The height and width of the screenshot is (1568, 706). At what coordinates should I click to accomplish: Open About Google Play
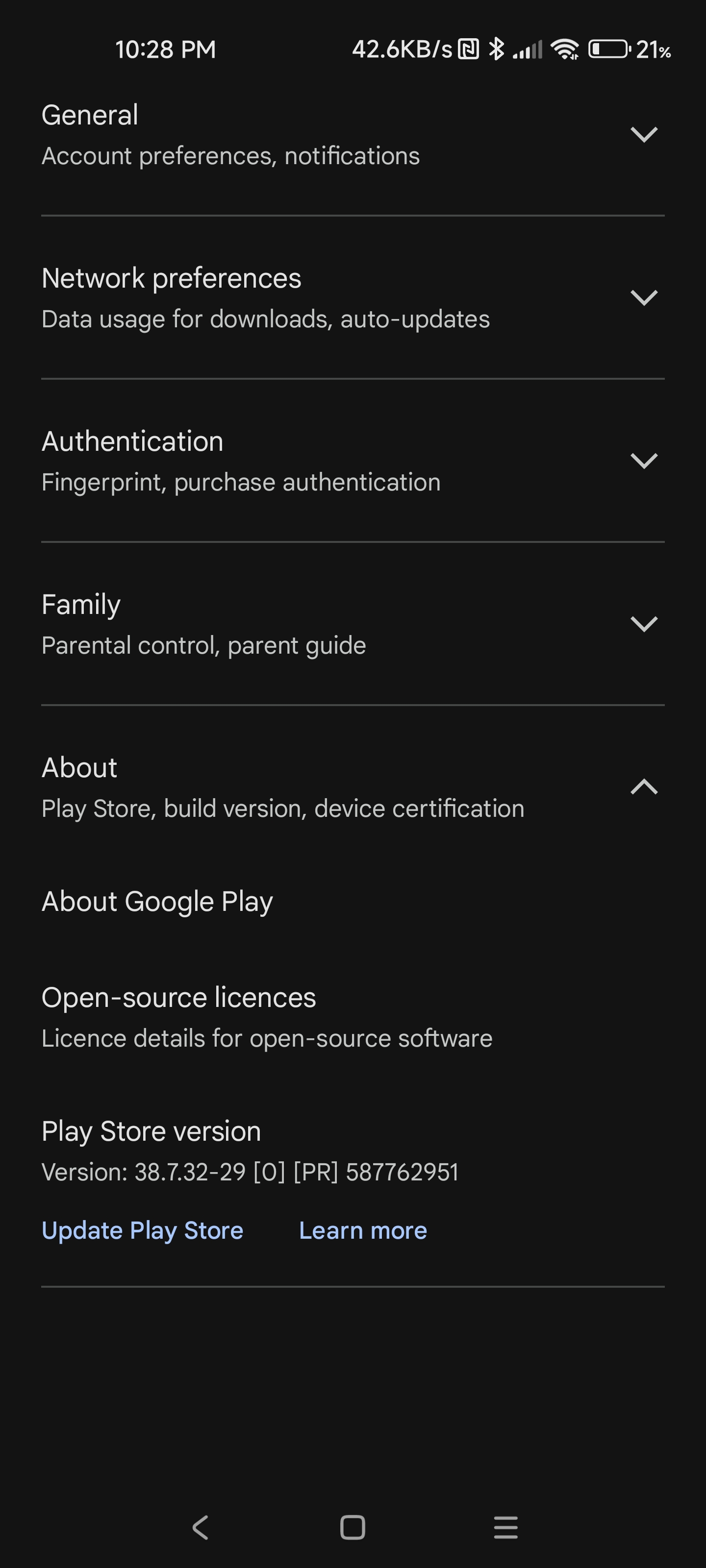[353, 902]
